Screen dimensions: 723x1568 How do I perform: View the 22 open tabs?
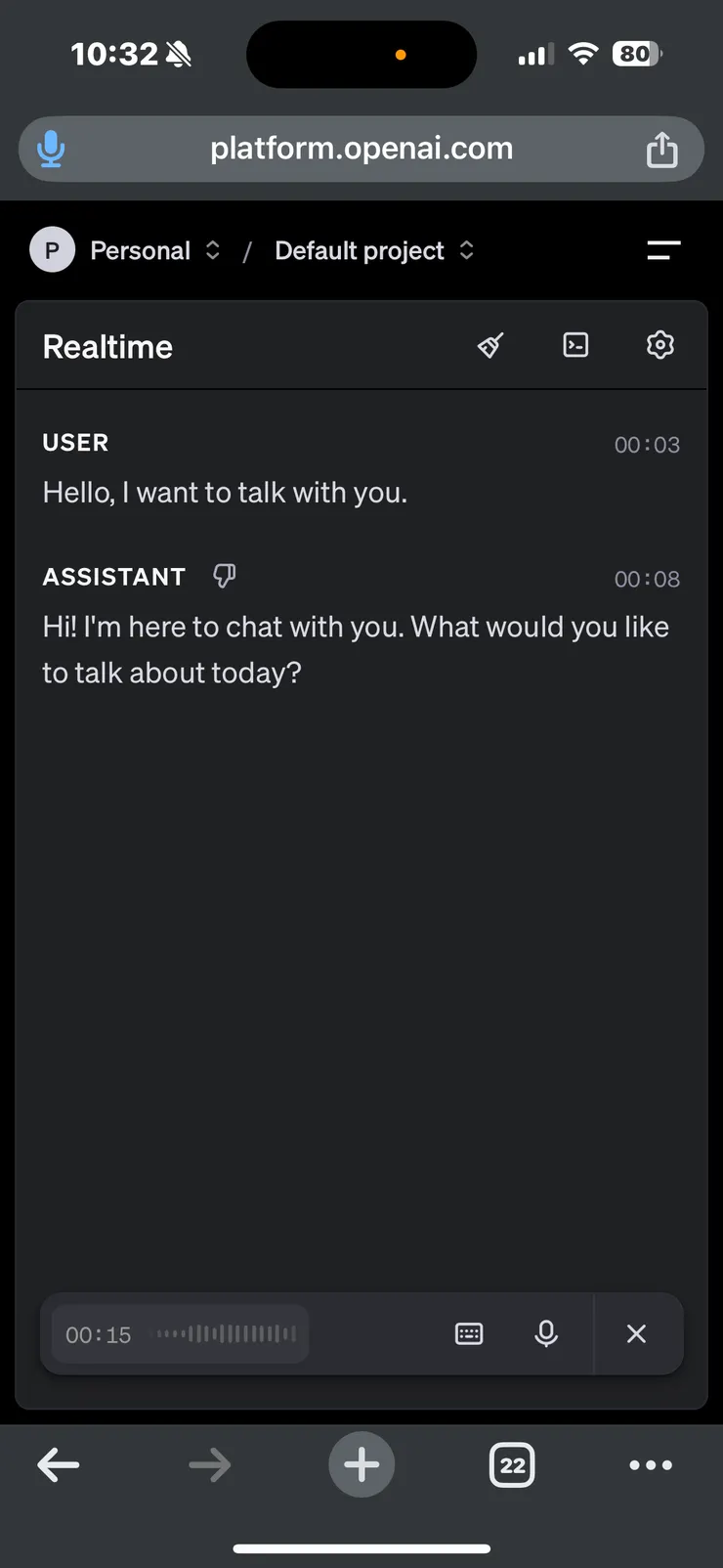pyautogui.click(x=512, y=1464)
